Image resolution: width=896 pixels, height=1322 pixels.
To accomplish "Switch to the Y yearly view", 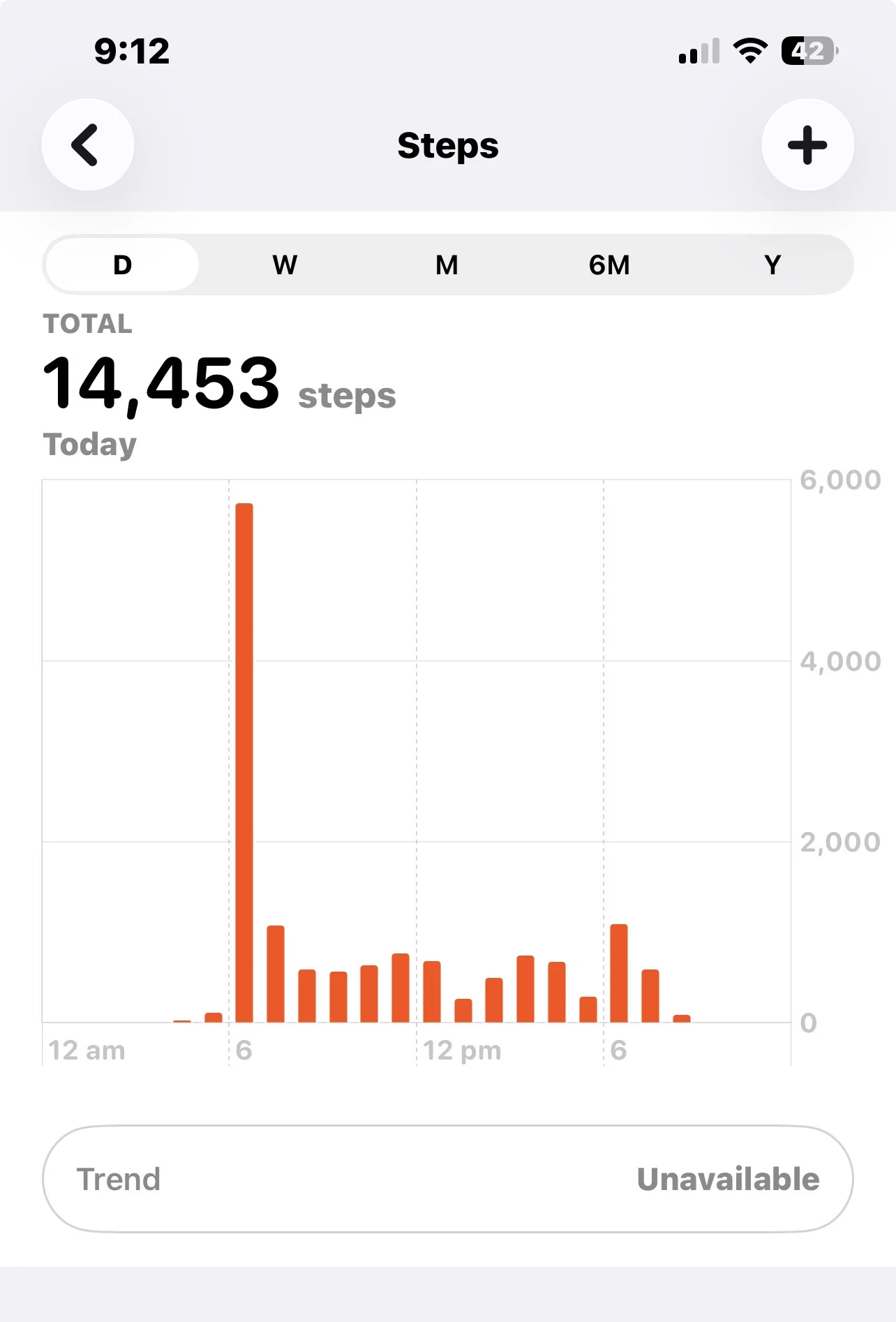I will click(x=772, y=265).
